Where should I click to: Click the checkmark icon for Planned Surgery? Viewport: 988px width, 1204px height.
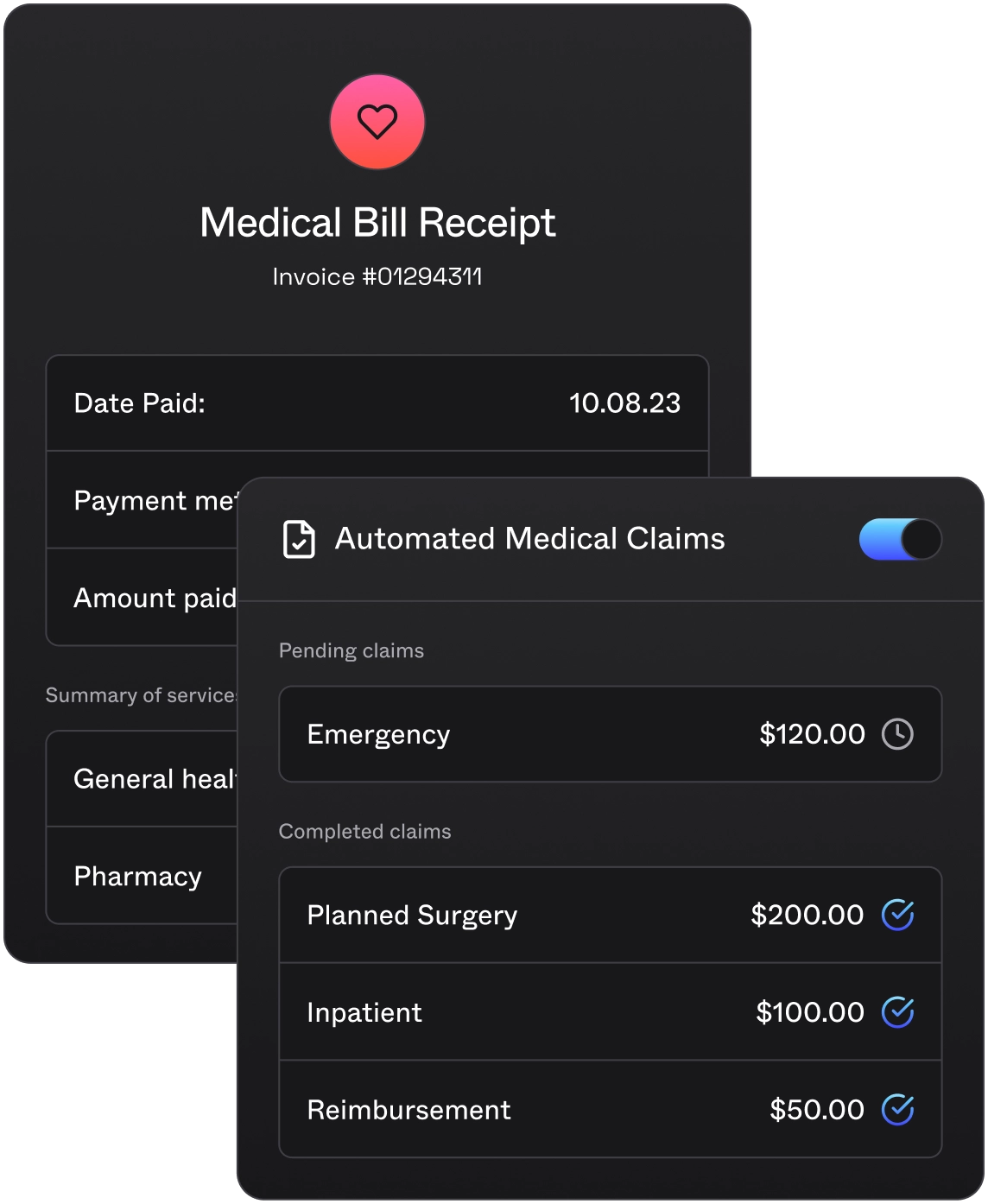899,915
